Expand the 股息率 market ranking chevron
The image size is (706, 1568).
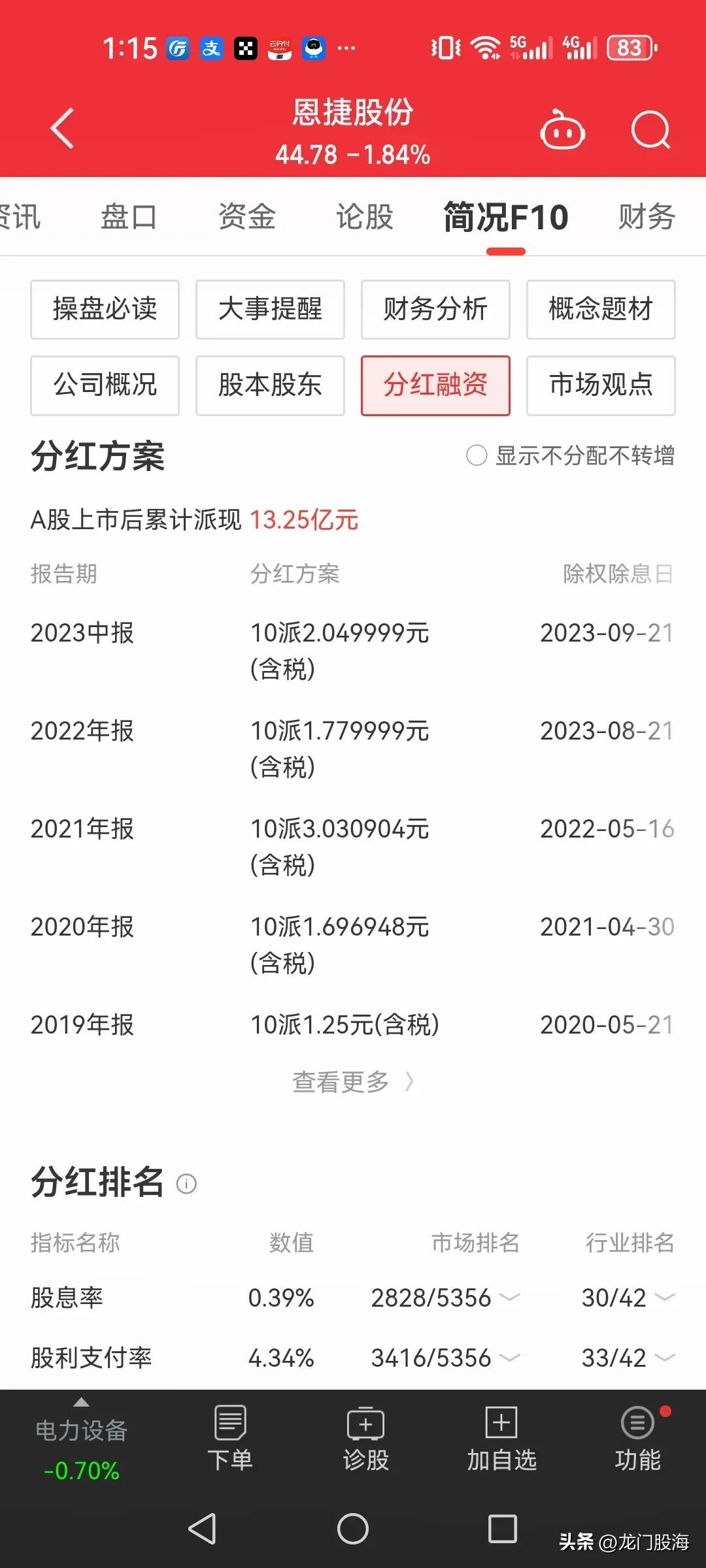(x=510, y=1297)
